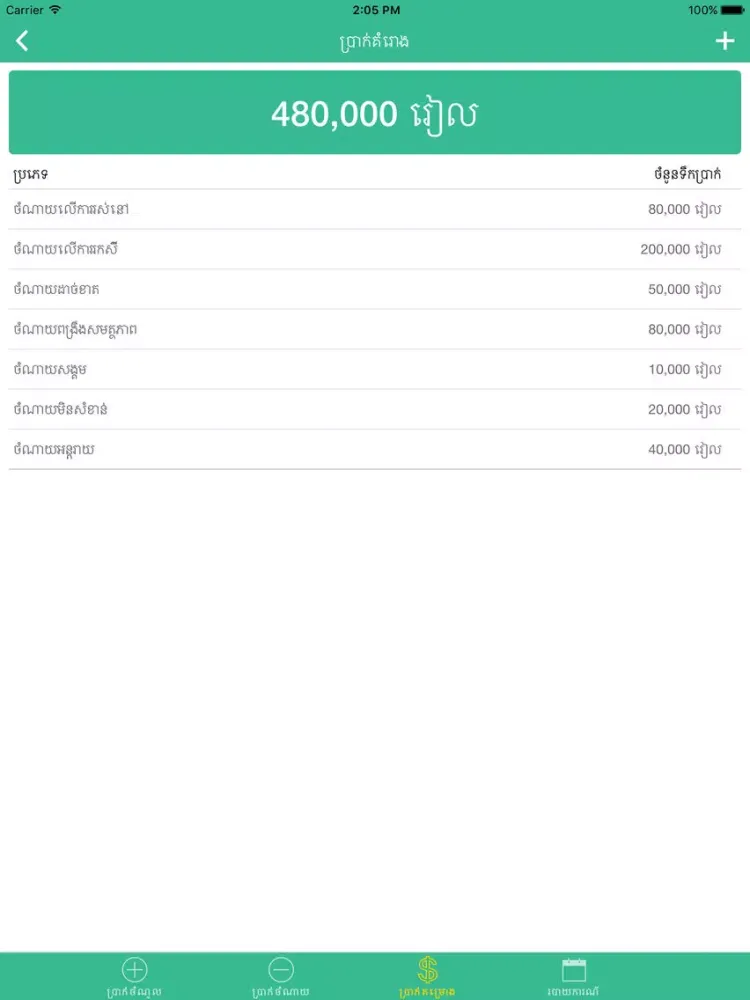This screenshot has width=750, height=1000.
Task: Tap the back arrow icon
Action: click(22, 40)
